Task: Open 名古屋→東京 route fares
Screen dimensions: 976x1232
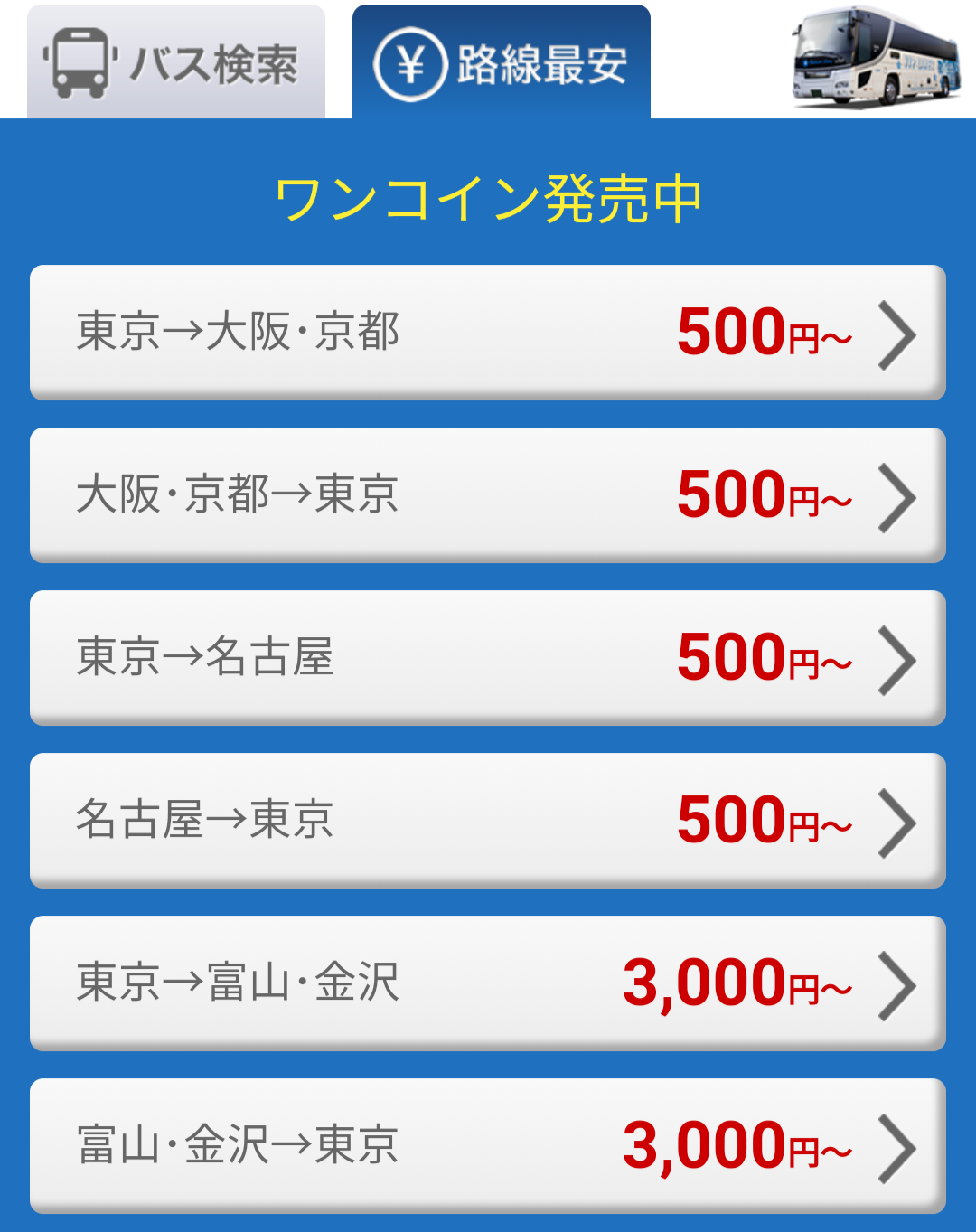Action: click(x=488, y=820)
